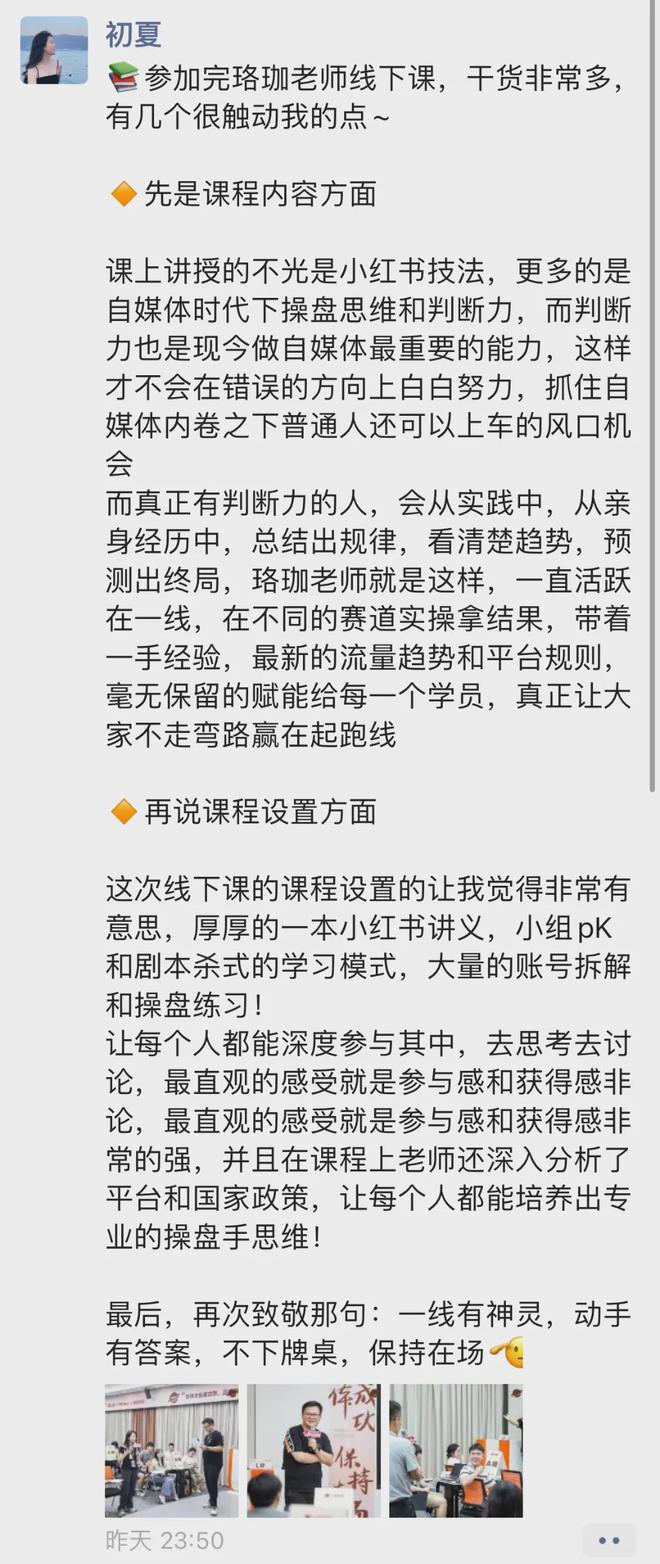
Task: Open 初夏's profile avatar
Action: click(54, 50)
